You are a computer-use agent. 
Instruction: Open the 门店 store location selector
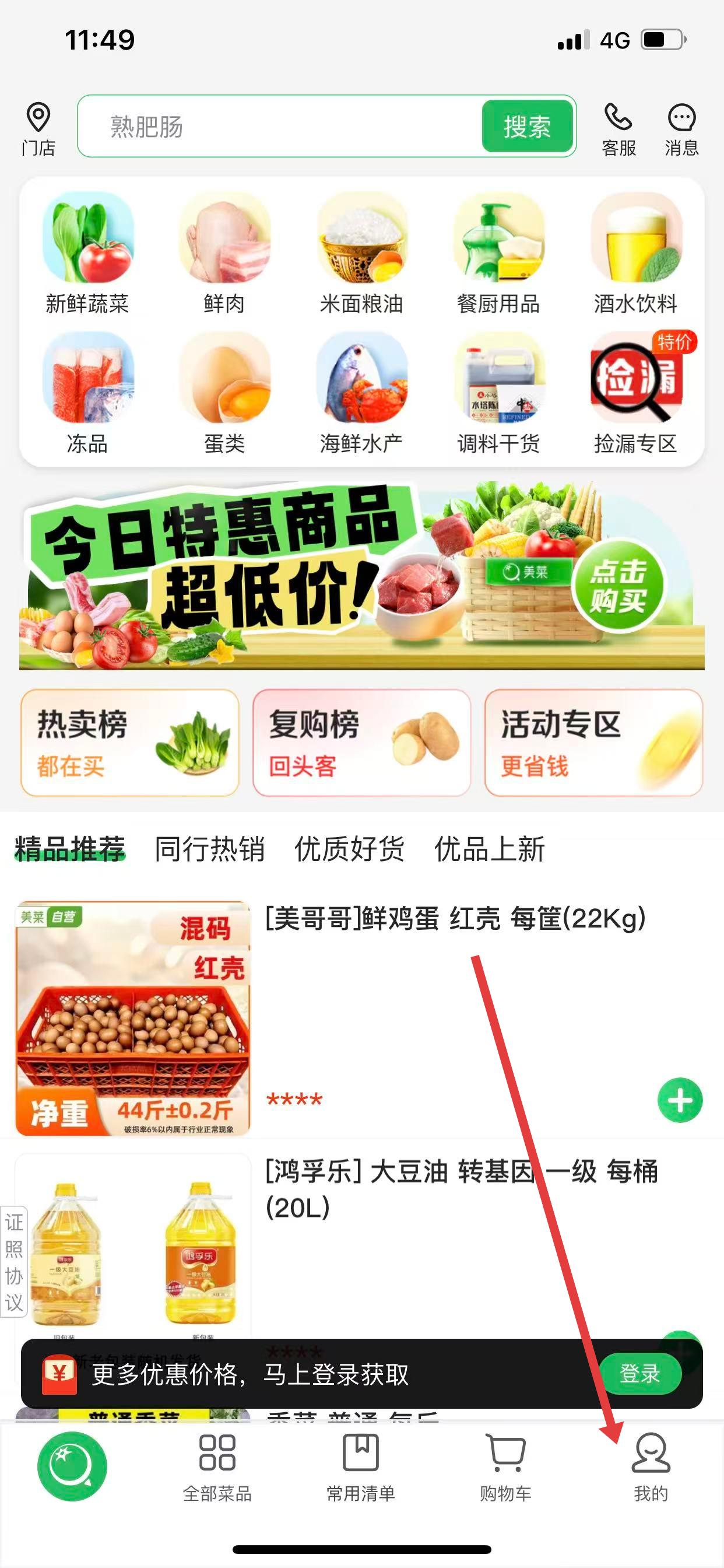(x=38, y=128)
